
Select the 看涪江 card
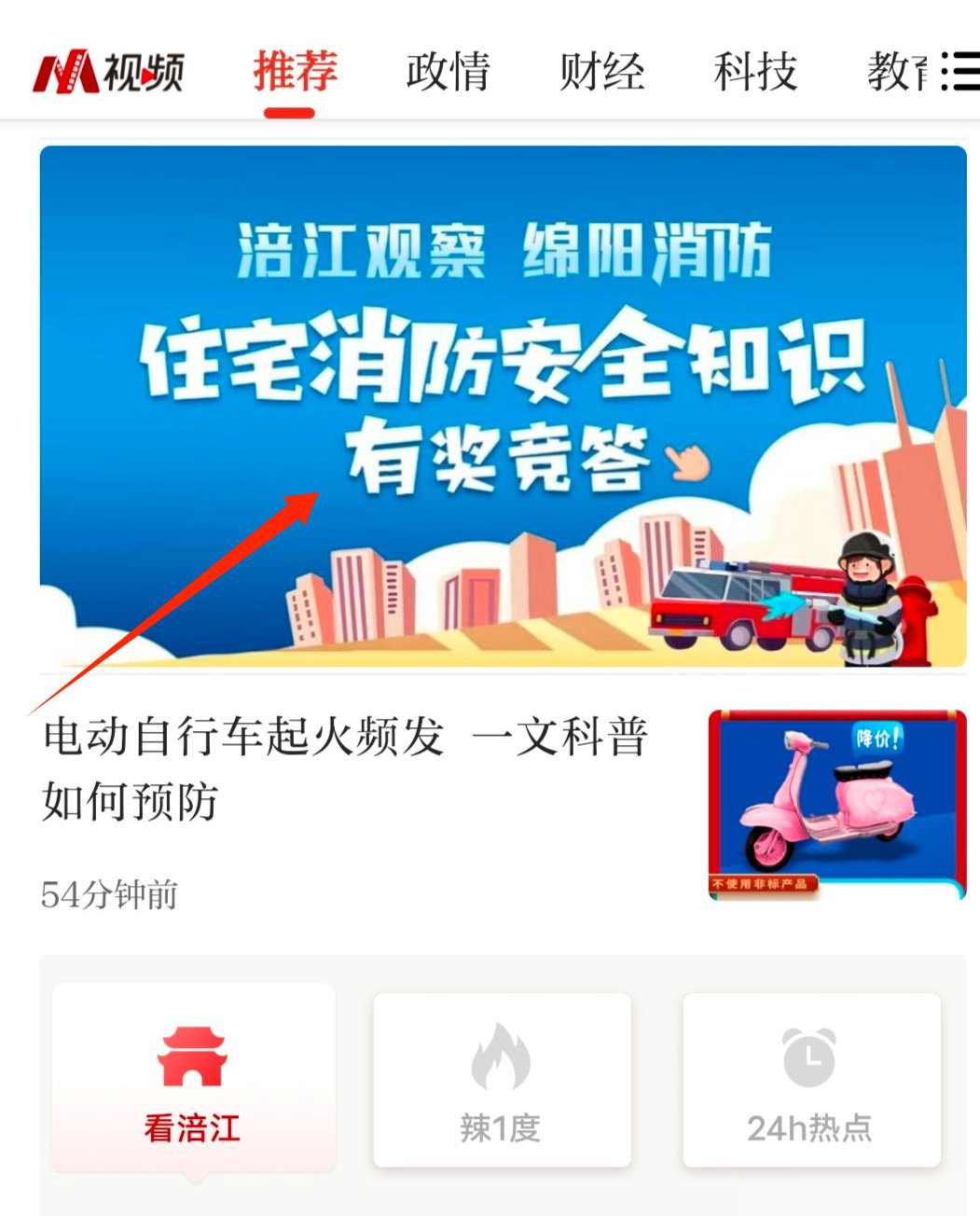193,1079
